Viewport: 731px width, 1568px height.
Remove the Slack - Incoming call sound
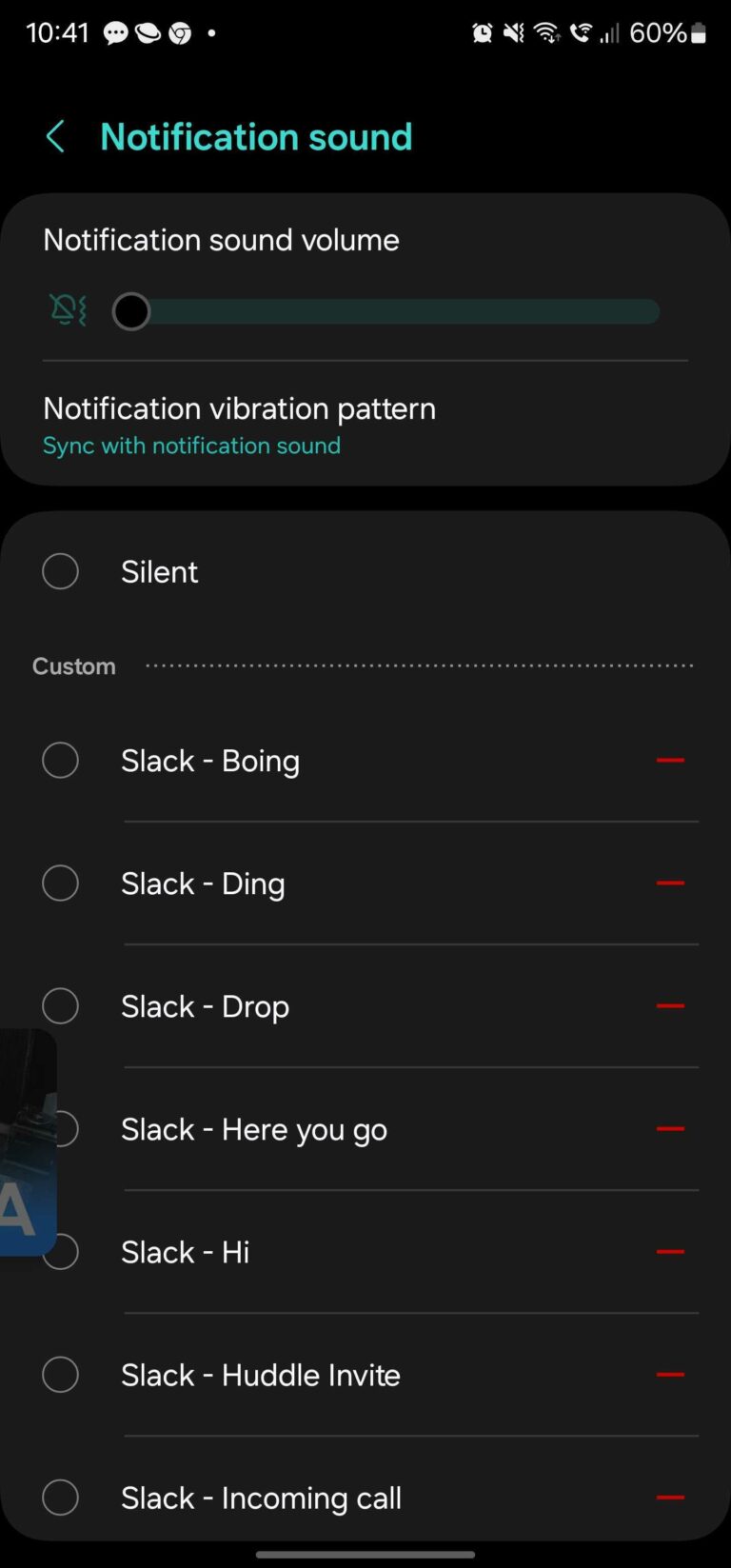(671, 1498)
